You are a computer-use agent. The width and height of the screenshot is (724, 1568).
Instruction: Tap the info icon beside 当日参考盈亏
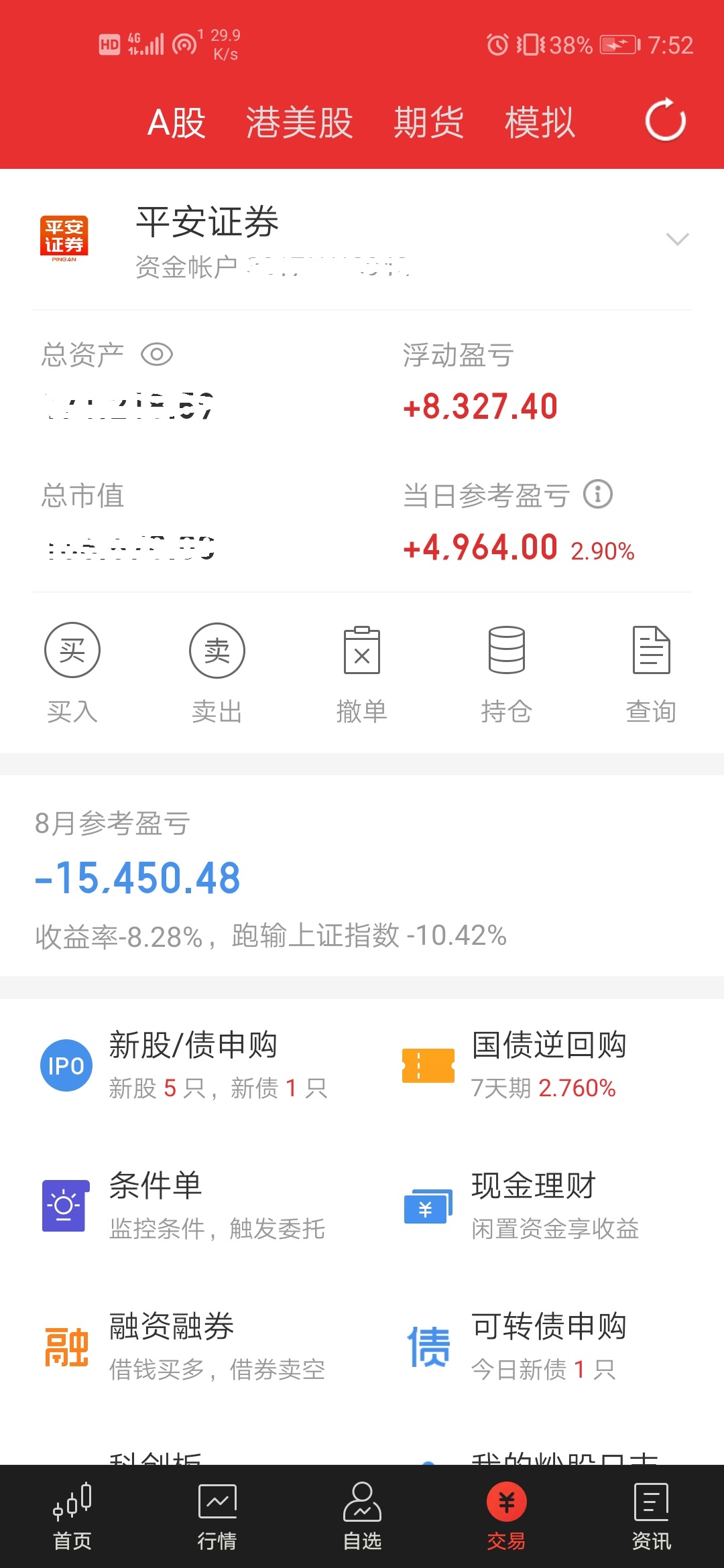597,495
